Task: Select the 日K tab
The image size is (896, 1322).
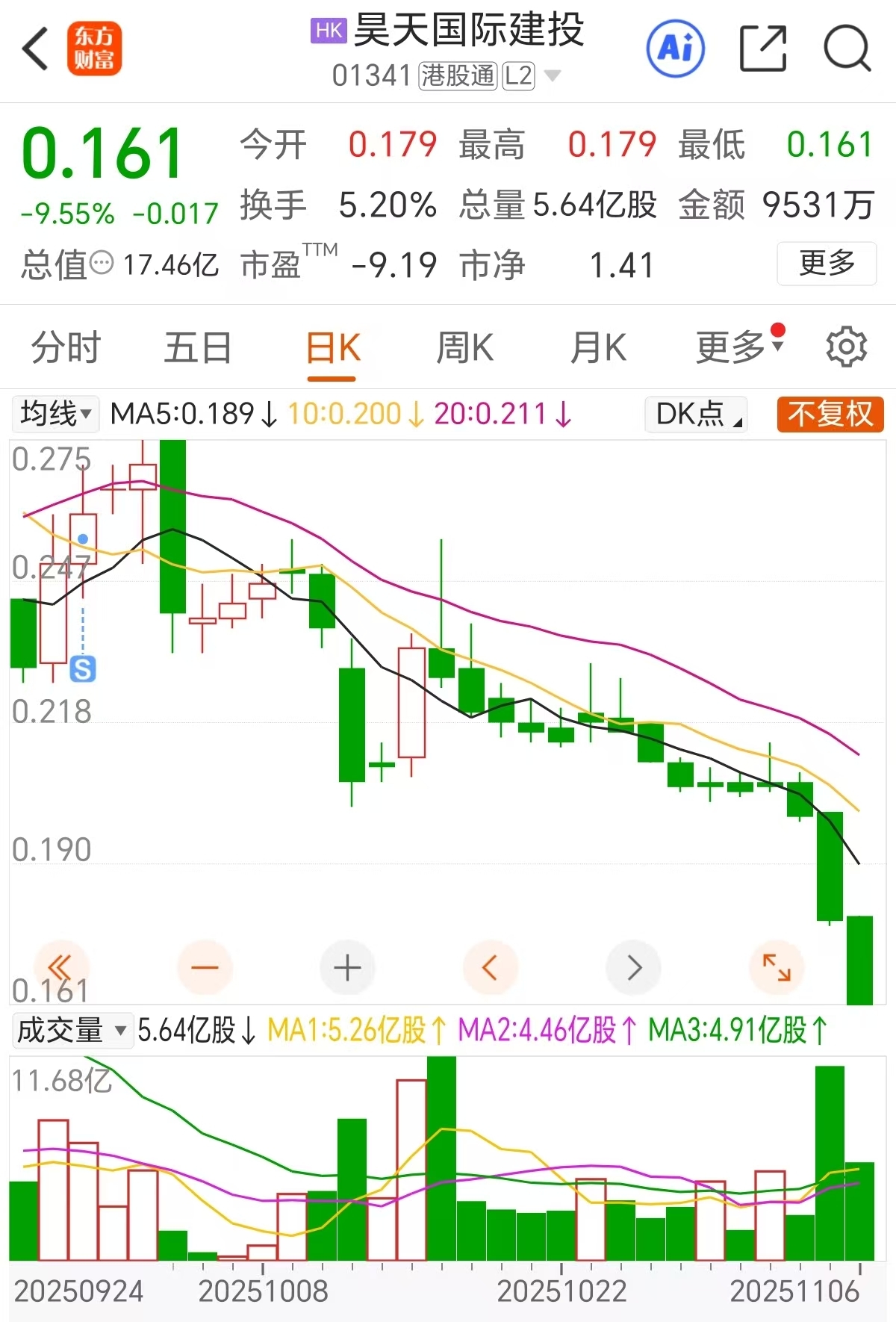Action: (x=332, y=348)
